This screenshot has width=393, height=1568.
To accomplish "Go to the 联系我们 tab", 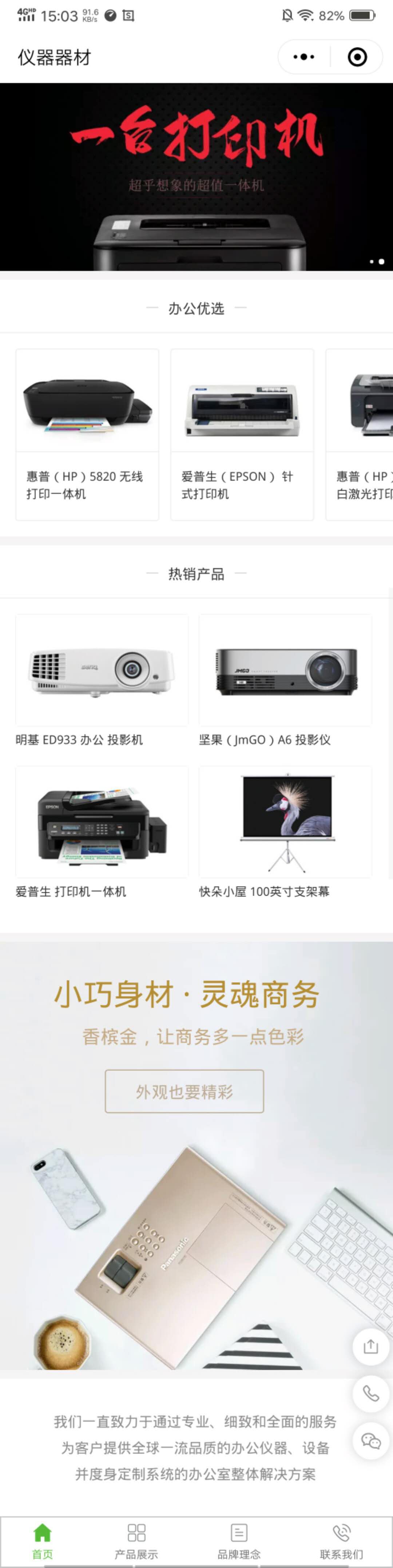I will 341,1541.
